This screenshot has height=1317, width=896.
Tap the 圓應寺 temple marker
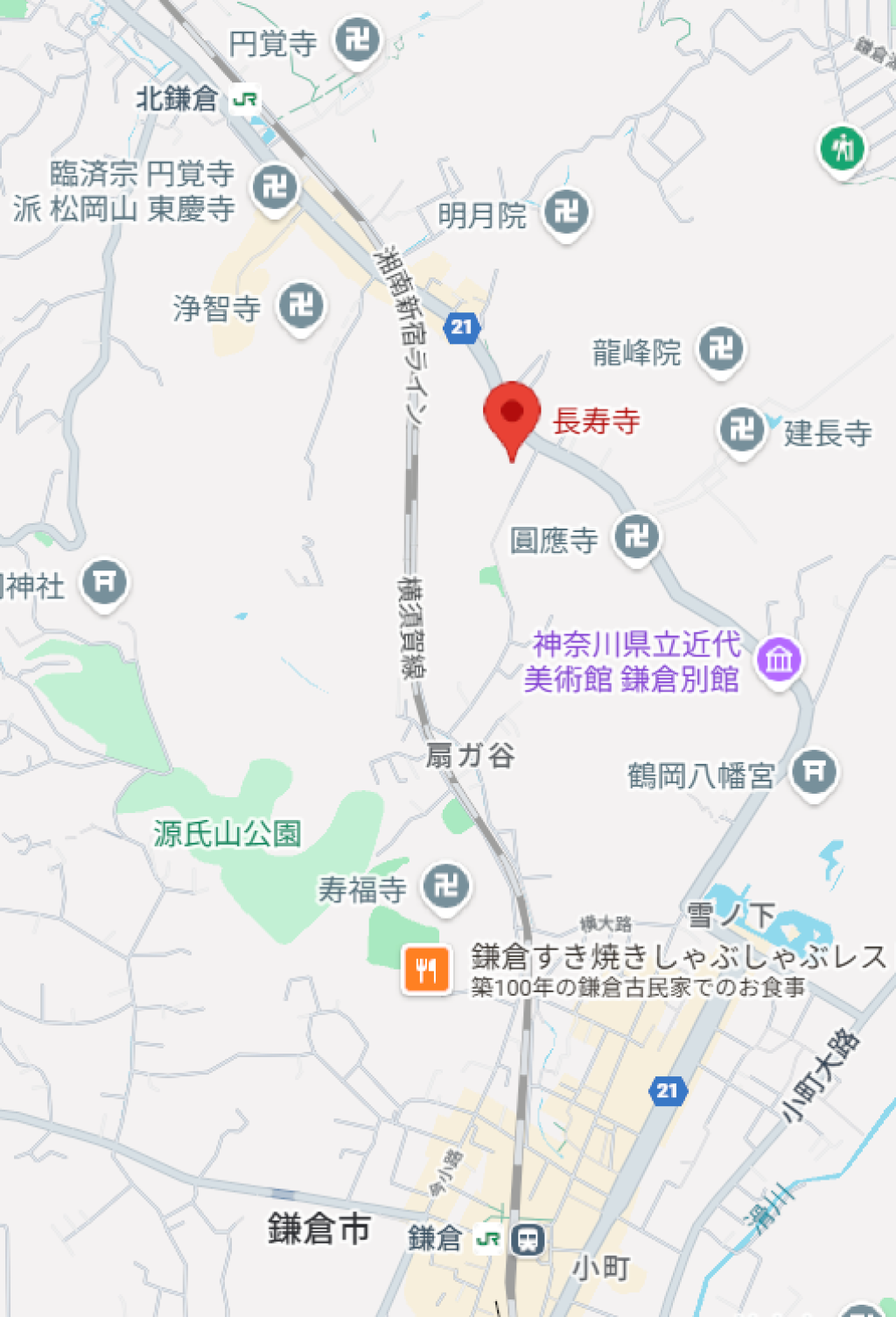click(636, 536)
